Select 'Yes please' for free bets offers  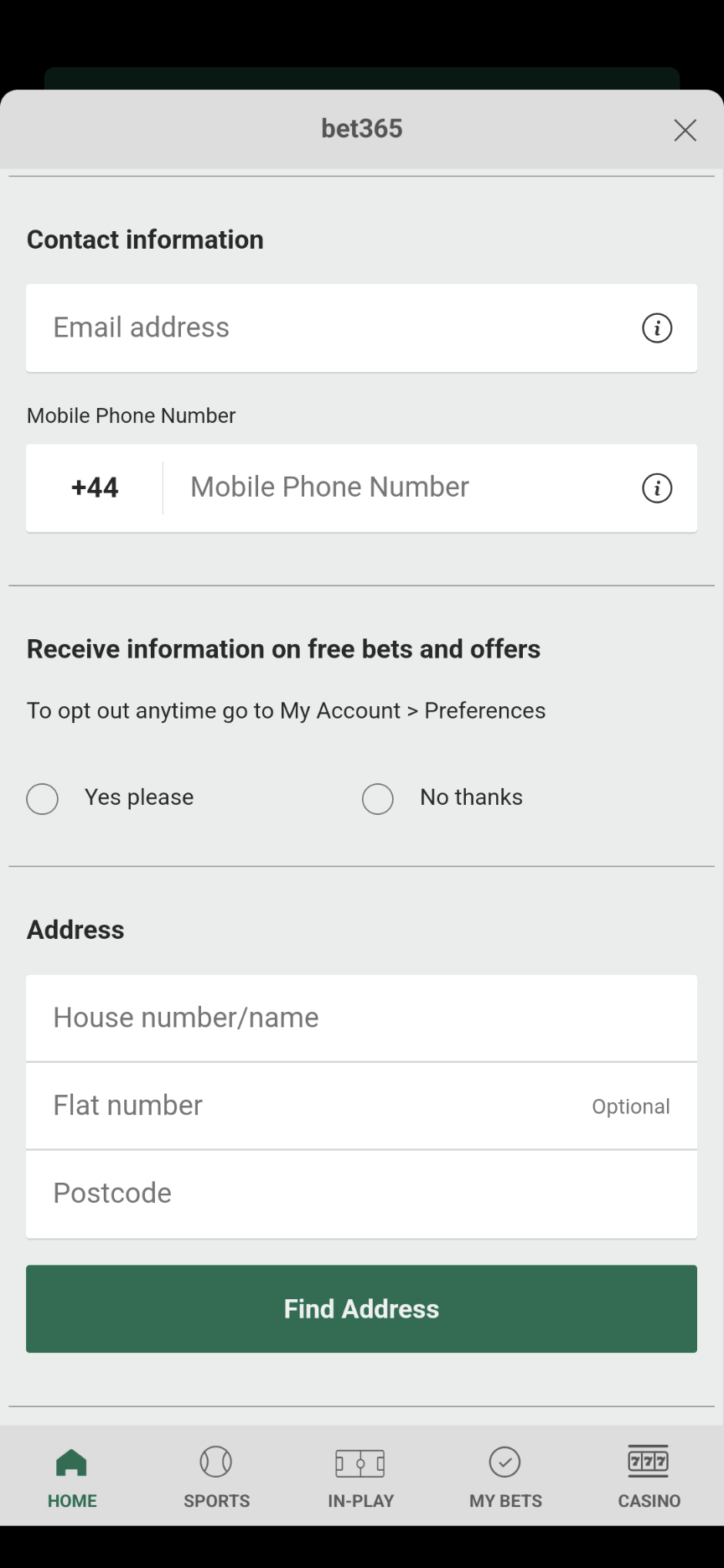42,798
